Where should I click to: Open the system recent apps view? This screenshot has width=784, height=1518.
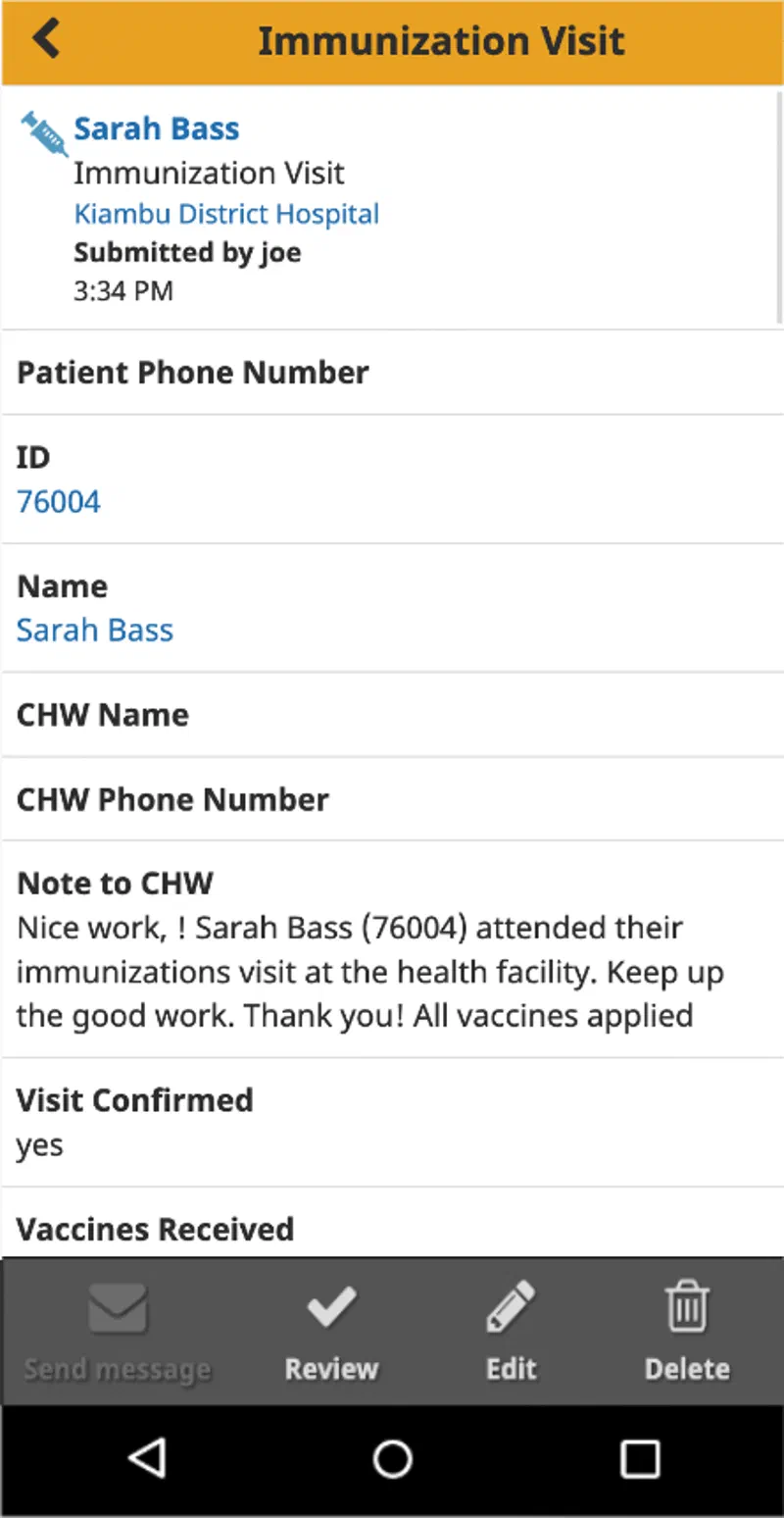[640, 1459]
